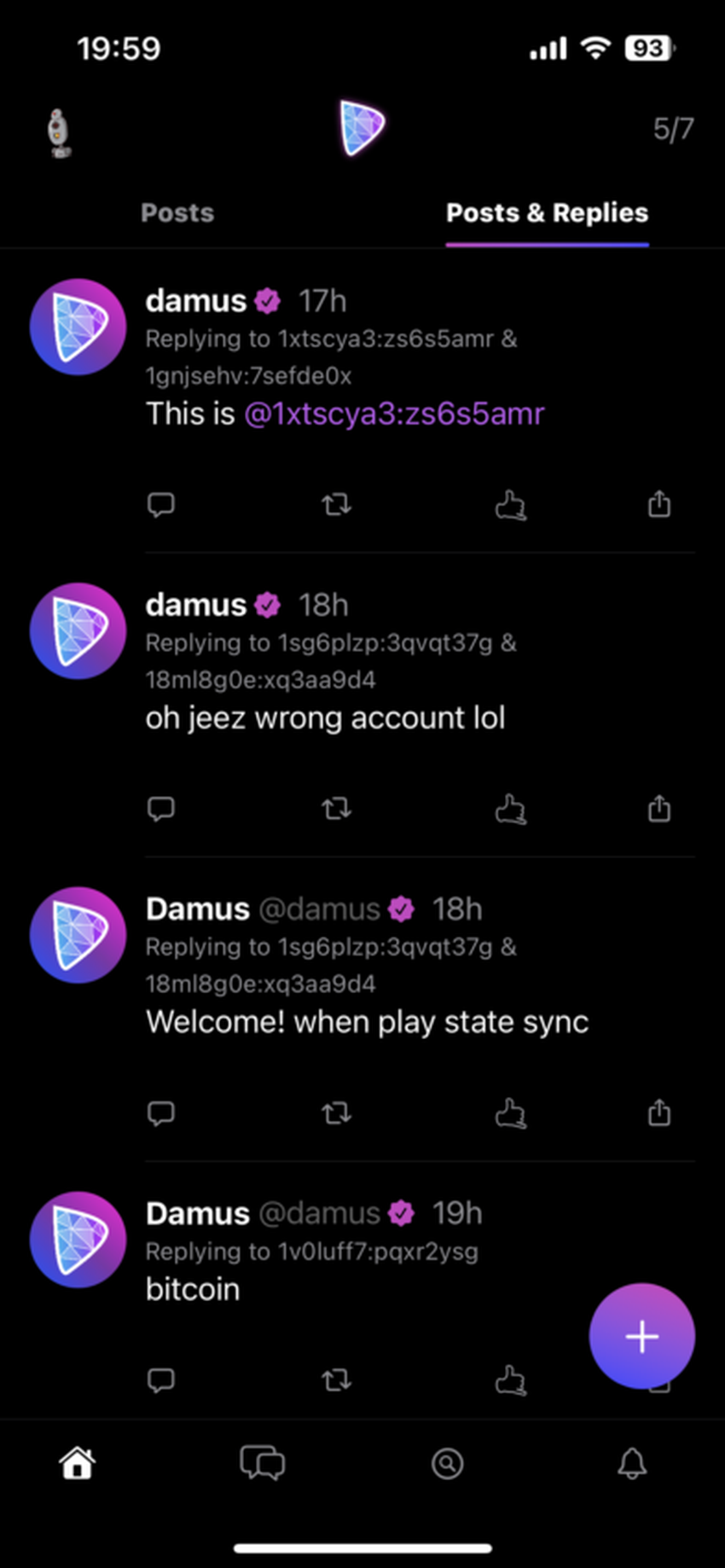Like 'oh jeez wrong account lol' post
This screenshot has width=725, height=1568.
click(510, 808)
